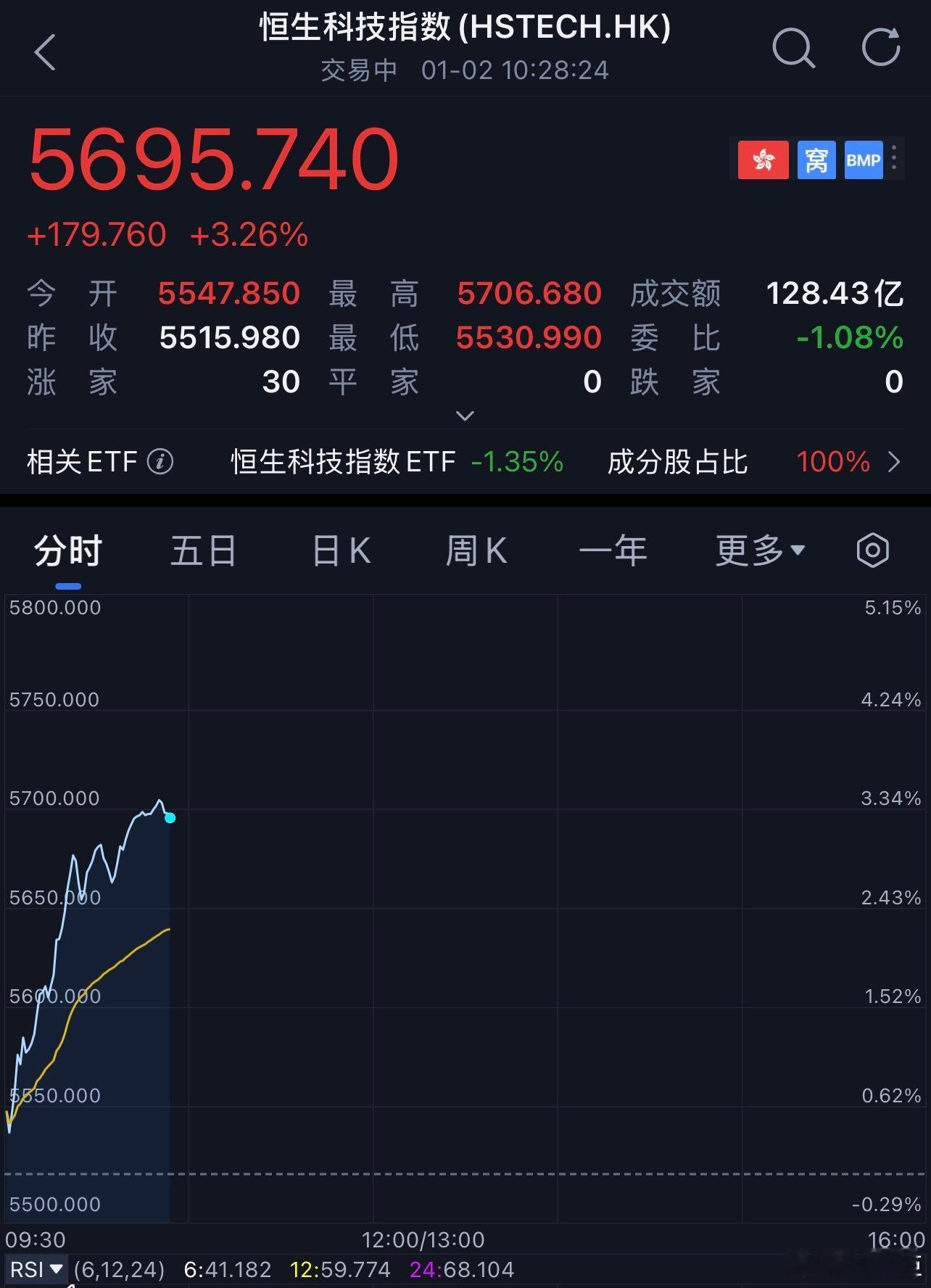
Task: Tap the back arrow at top left
Action: [x=46, y=53]
